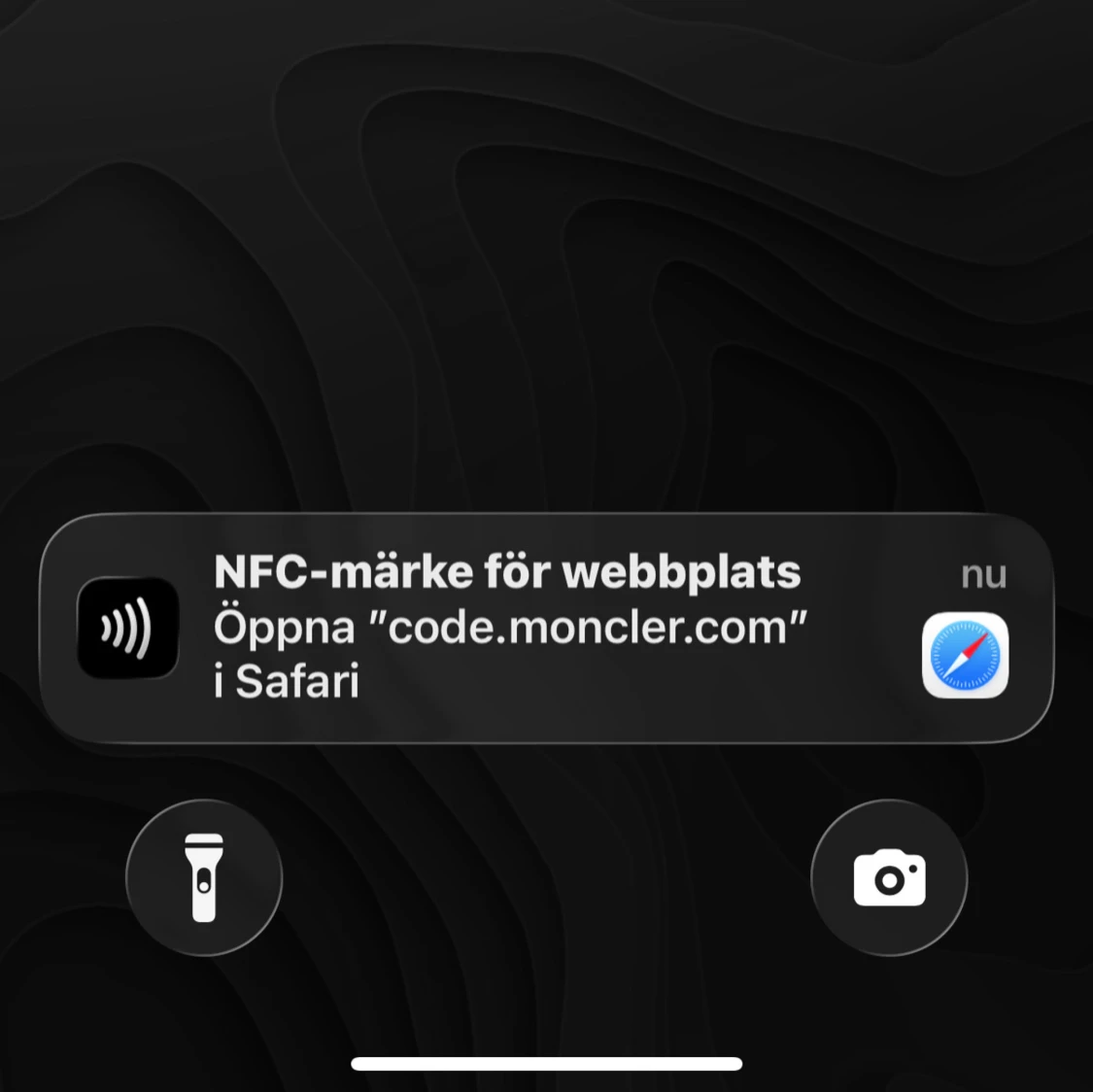Turn on the flashlight
Viewport: 1093px width, 1092px height.
point(204,877)
